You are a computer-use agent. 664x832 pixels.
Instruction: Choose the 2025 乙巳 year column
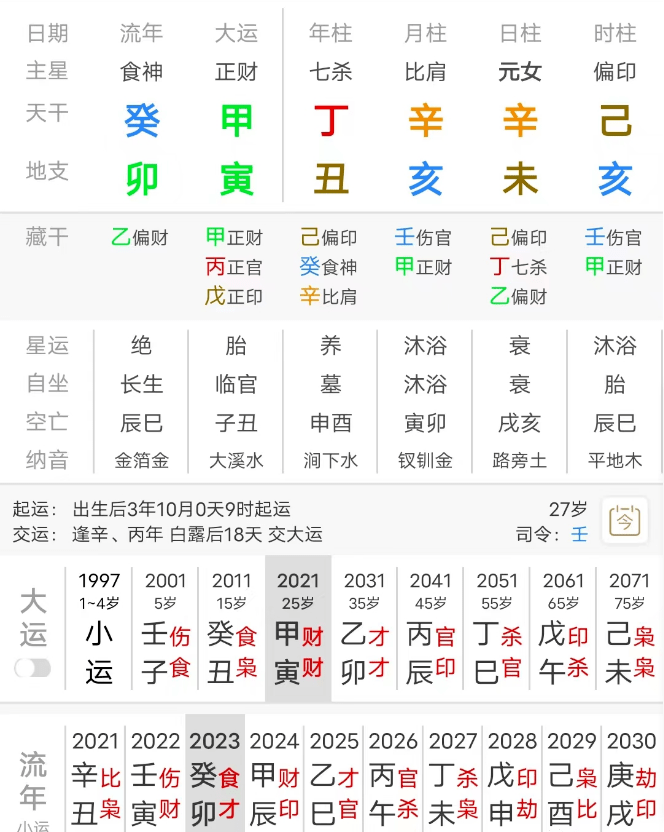point(334,780)
